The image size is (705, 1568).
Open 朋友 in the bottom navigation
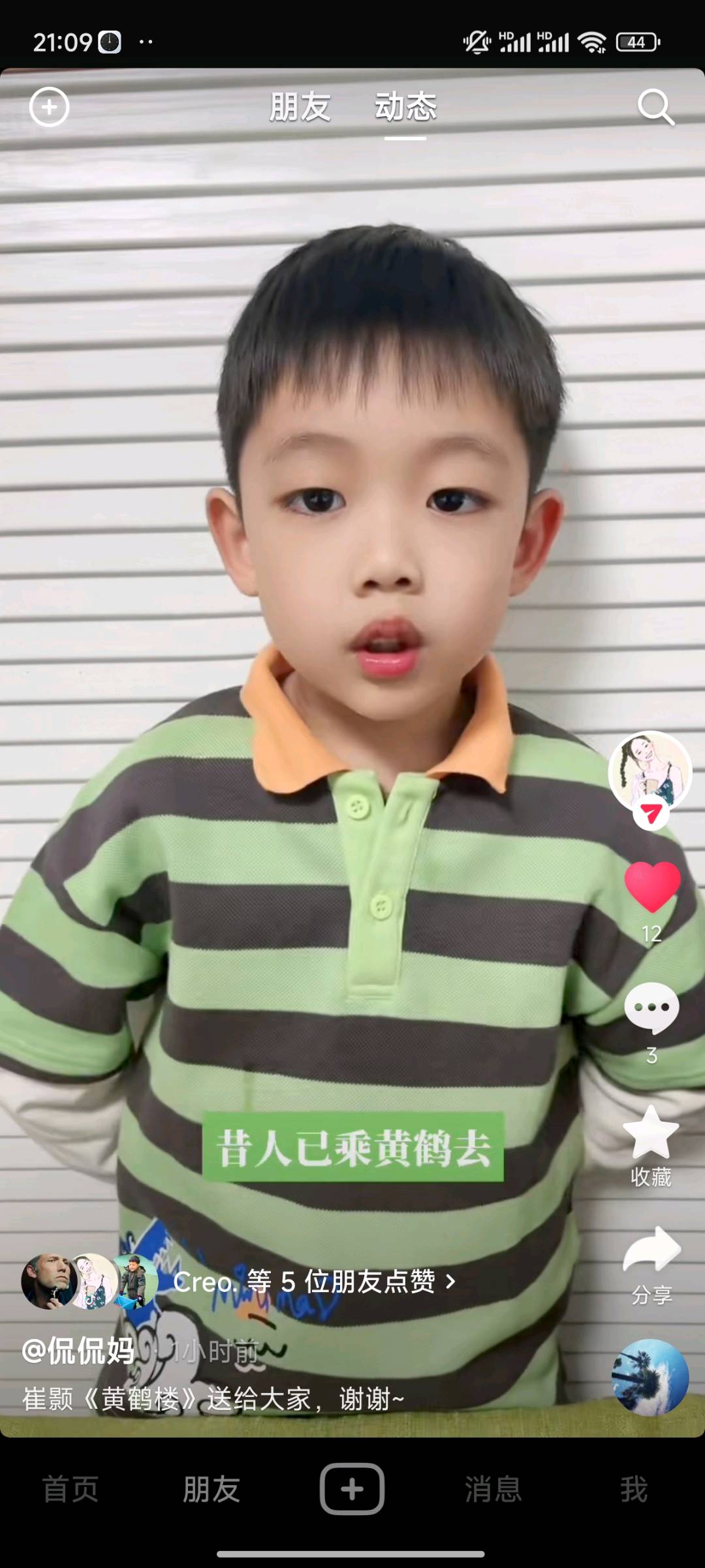(x=211, y=1489)
